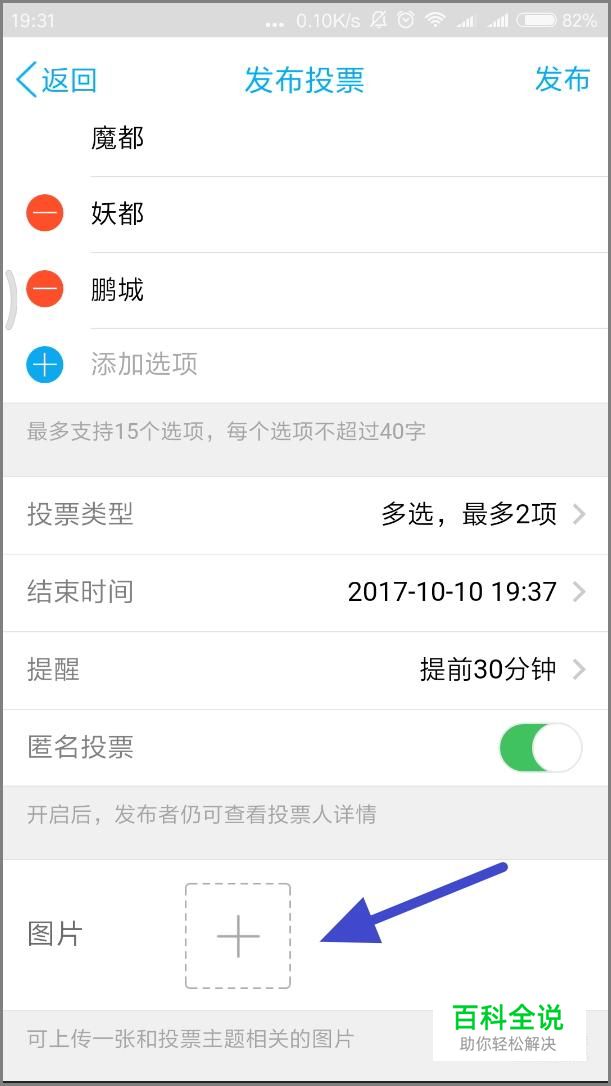Turn off the 匿名投票 switch
The height and width of the screenshot is (1086, 611).
540,747
